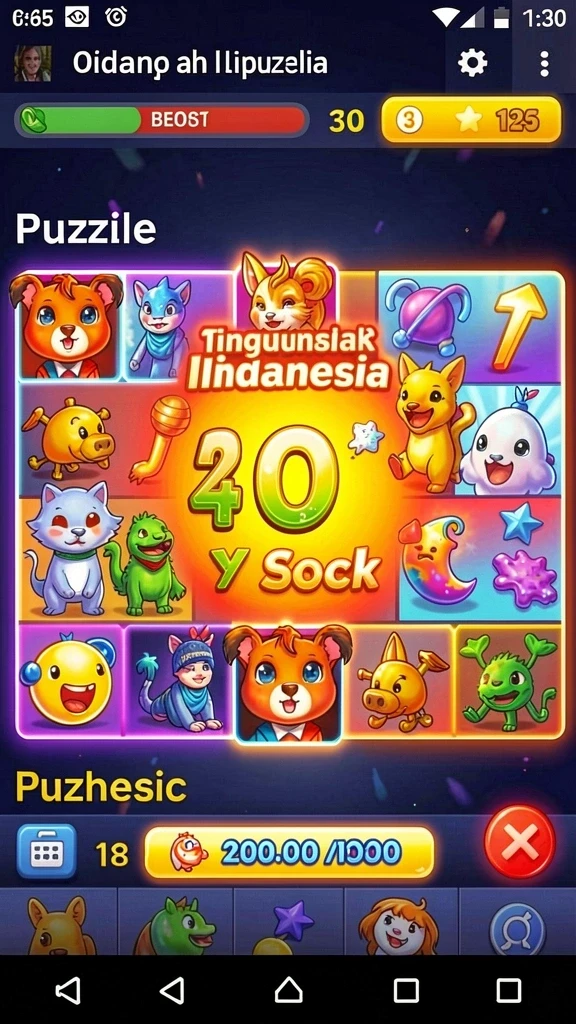Screen dimensions: 576x1024
Task: Open the three-dot overflow menu
Action: 544,64
